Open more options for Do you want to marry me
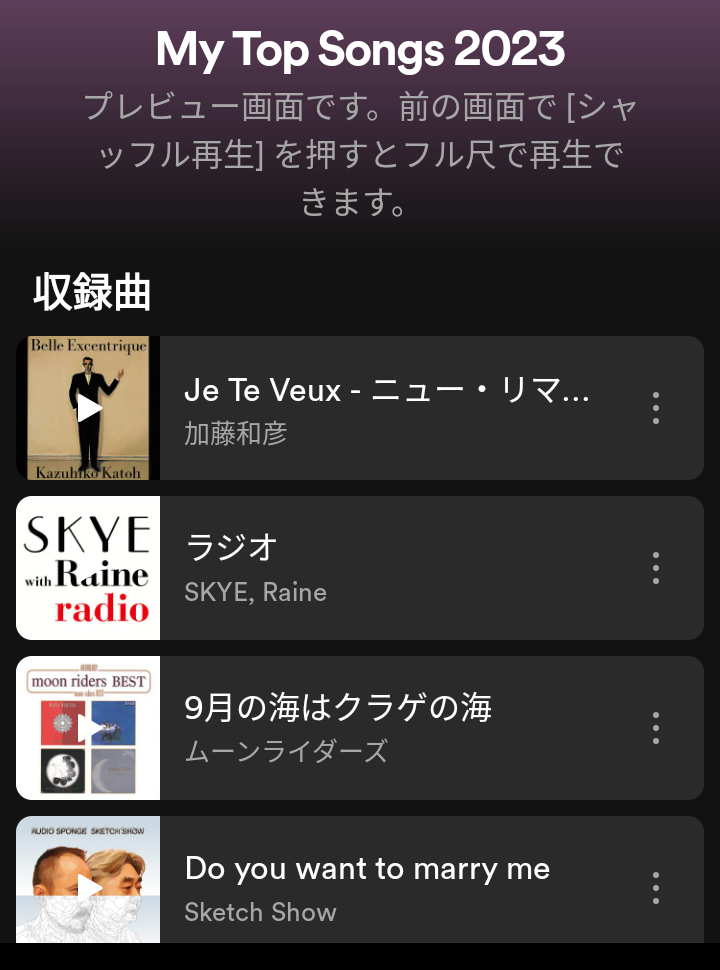The width and height of the screenshot is (720, 970). click(x=656, y=887)
